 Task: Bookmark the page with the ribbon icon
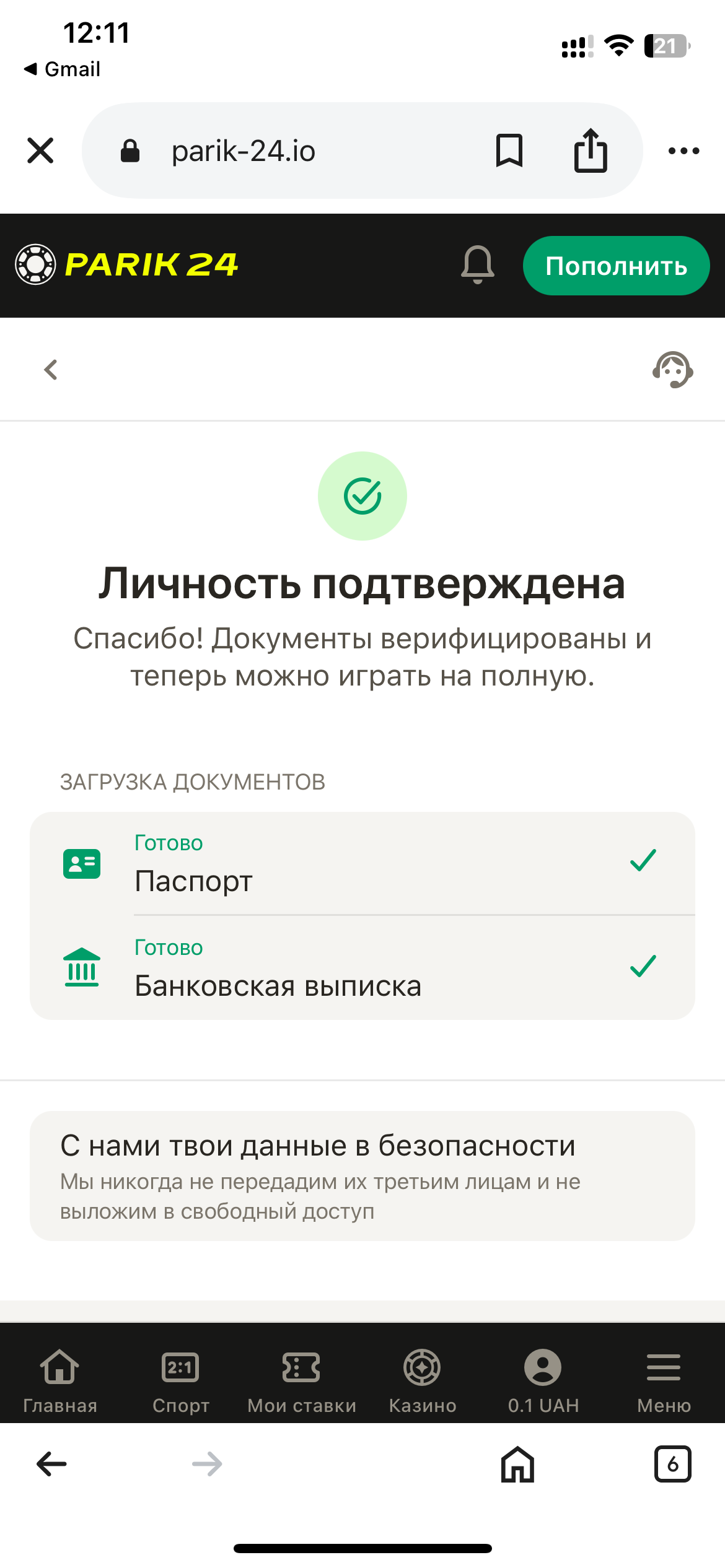pyautogui.click(x=509, y=150)
